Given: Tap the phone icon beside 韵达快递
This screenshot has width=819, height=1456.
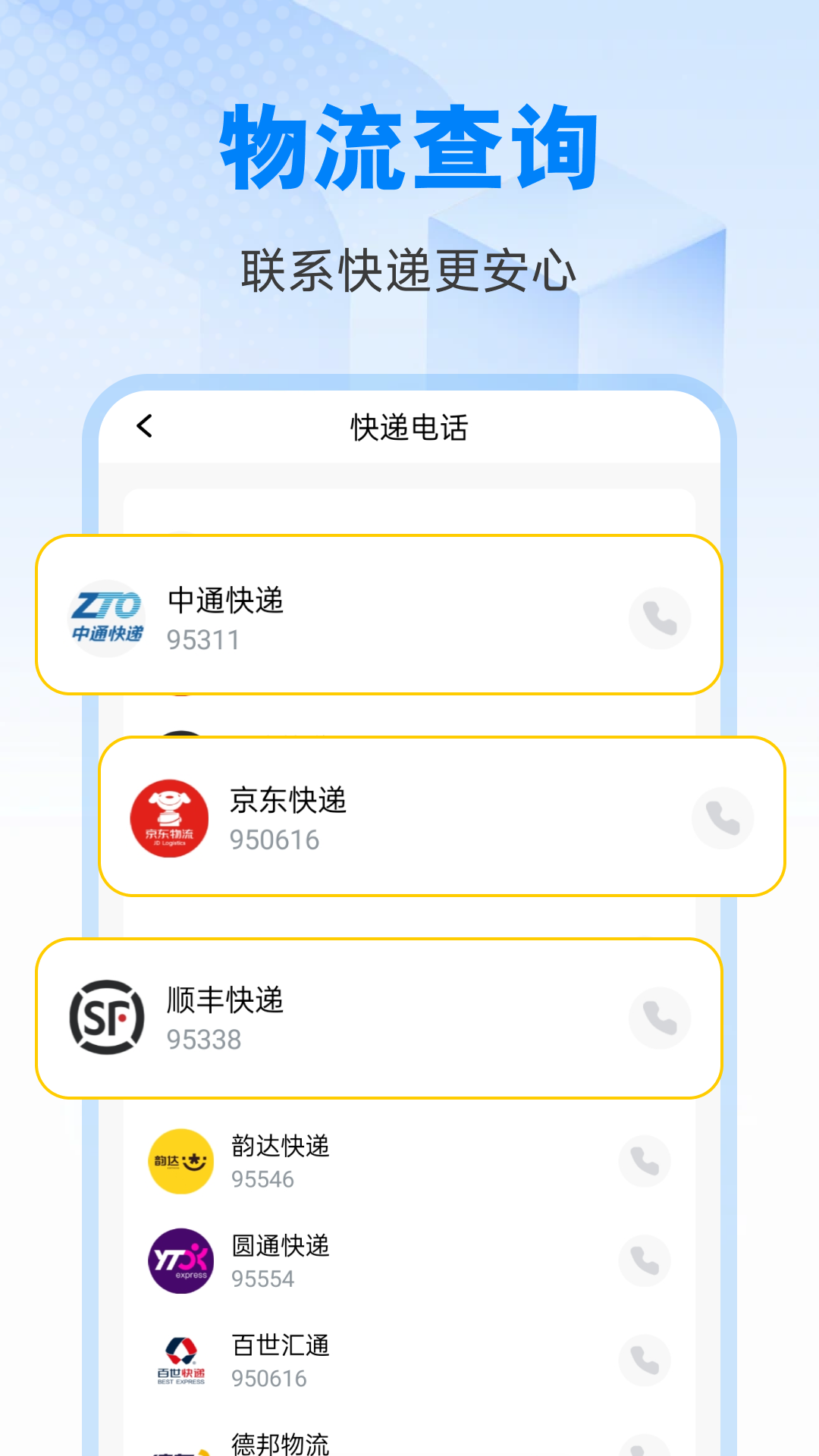Looking at the screenshot, I should click(x=644, y=1160).
